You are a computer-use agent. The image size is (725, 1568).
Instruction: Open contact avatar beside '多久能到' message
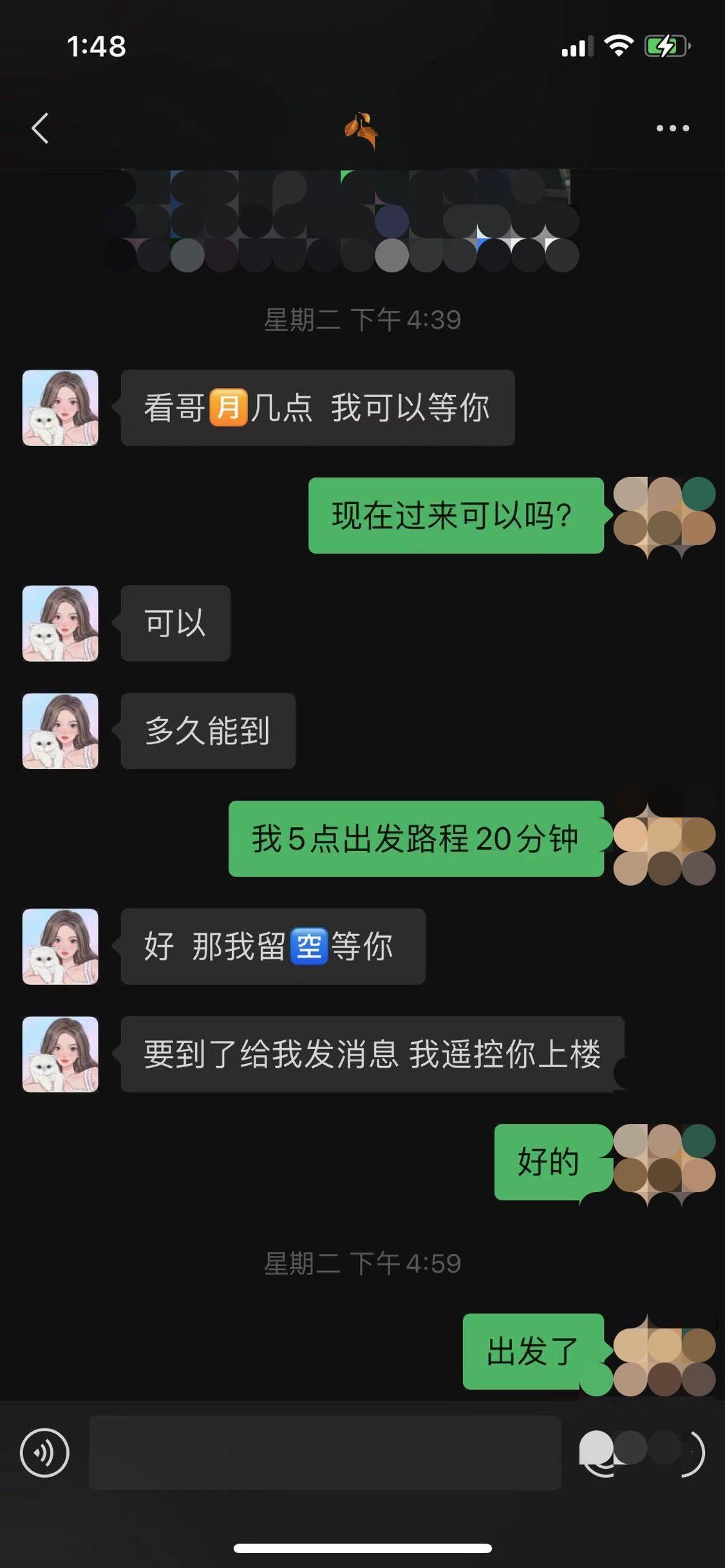[x=61, y=731]
